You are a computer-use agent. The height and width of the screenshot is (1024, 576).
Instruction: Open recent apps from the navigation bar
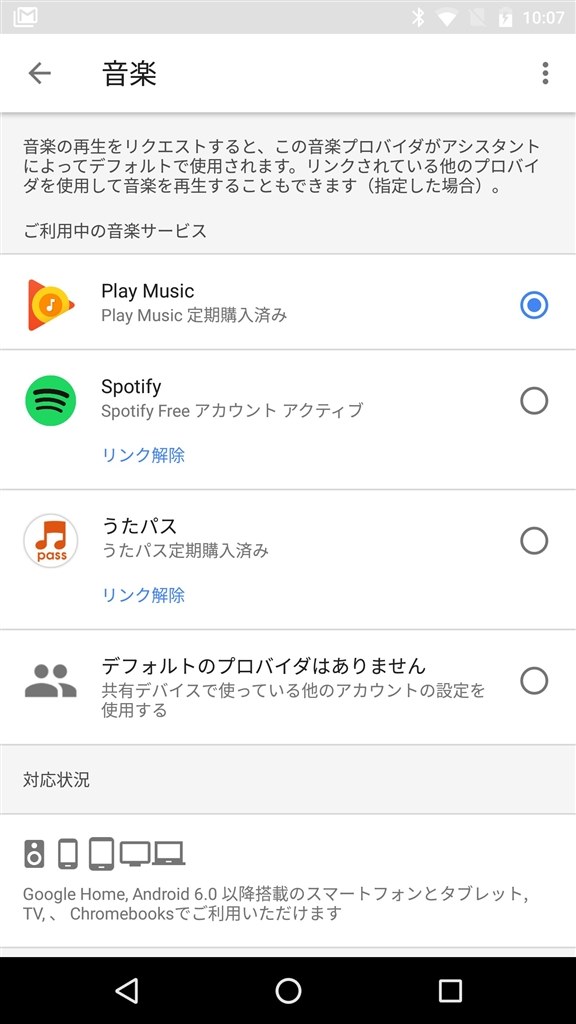tap(449, 990)
